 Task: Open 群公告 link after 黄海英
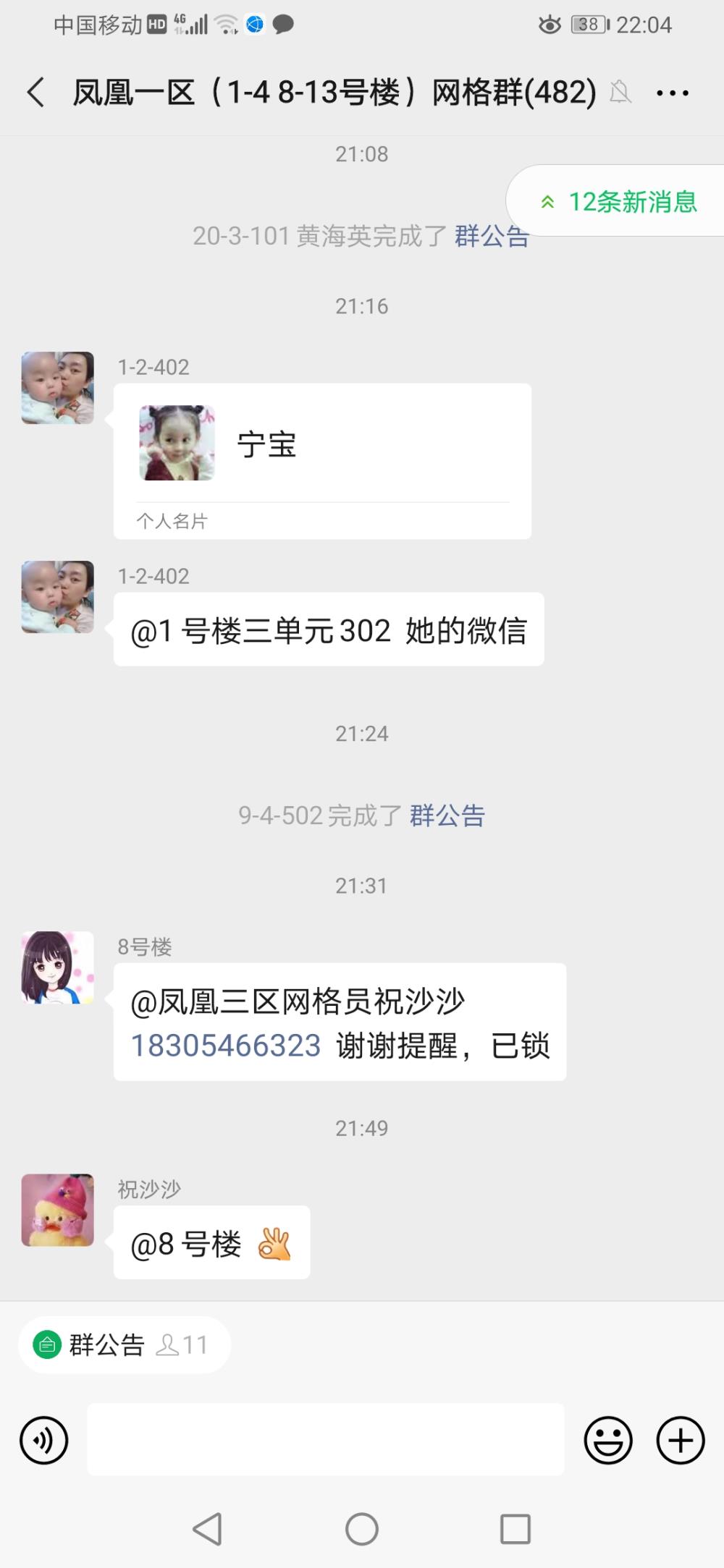coord(492,236)
